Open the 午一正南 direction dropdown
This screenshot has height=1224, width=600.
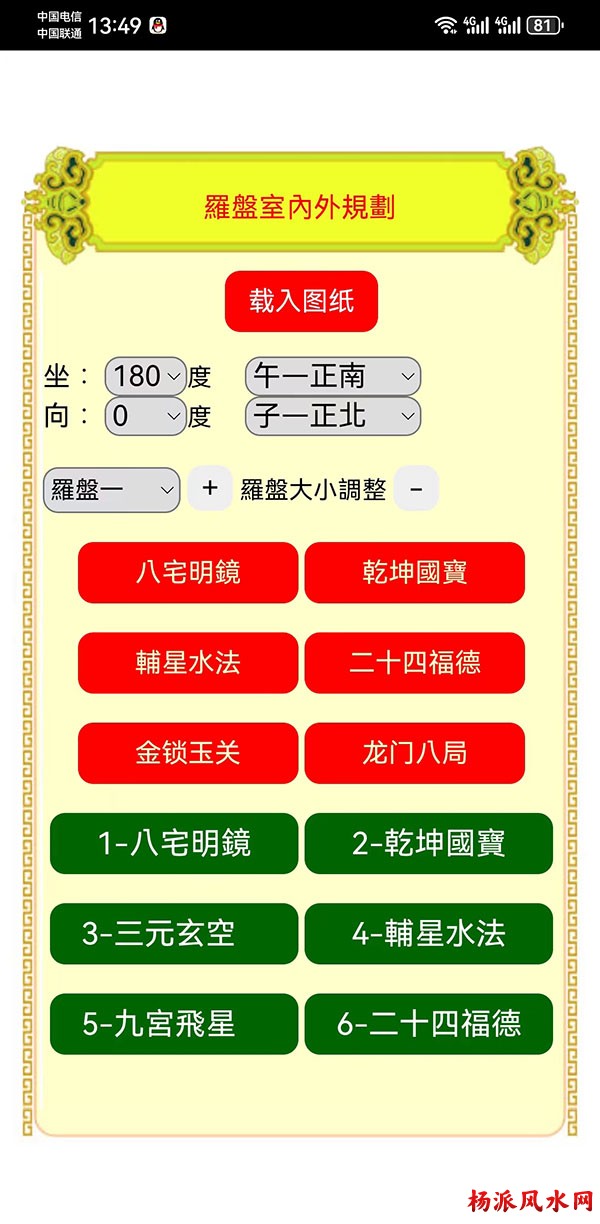click(x=333, y=376)
